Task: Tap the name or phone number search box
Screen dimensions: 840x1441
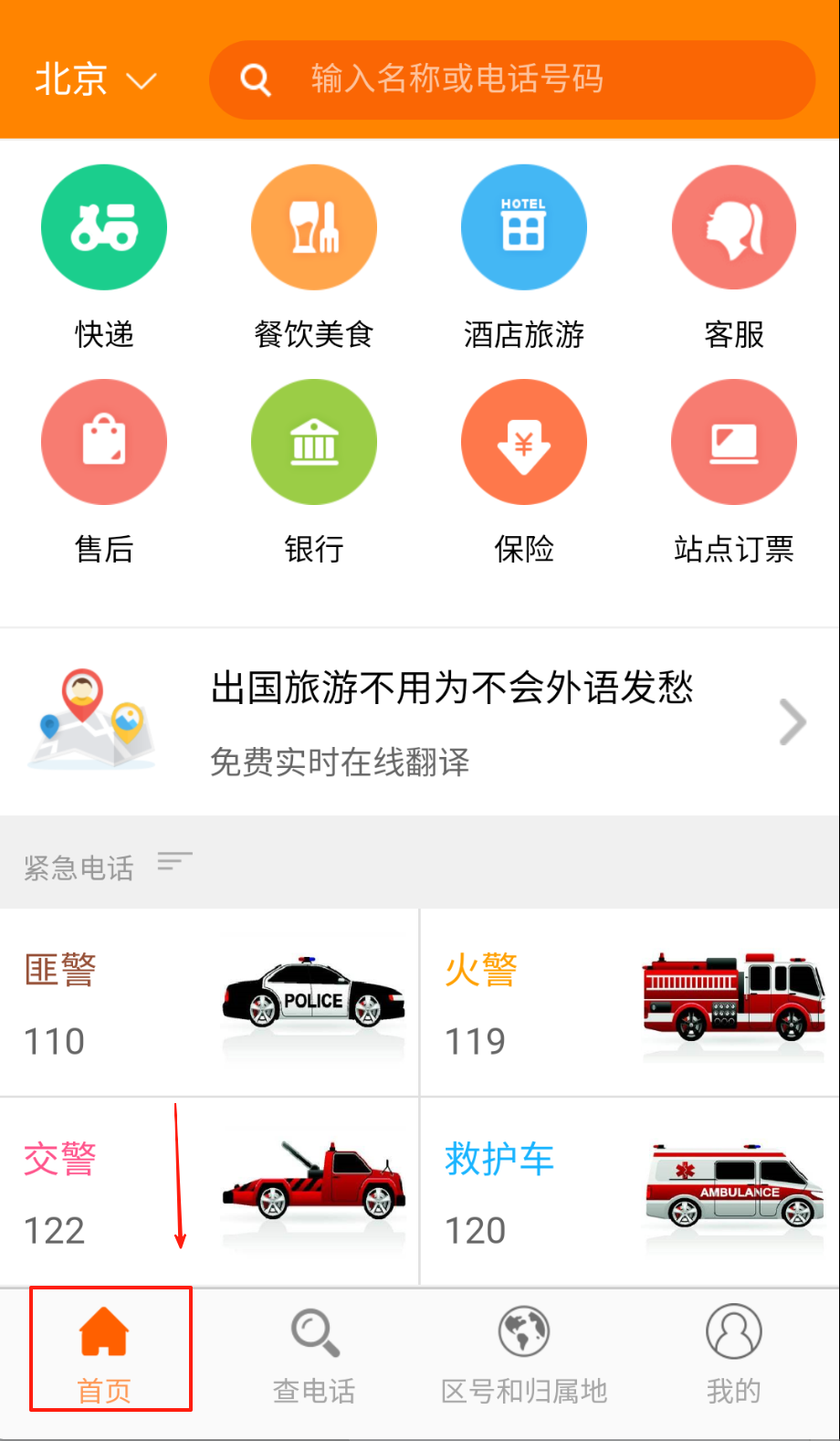Action: click(x=511, y=80)
